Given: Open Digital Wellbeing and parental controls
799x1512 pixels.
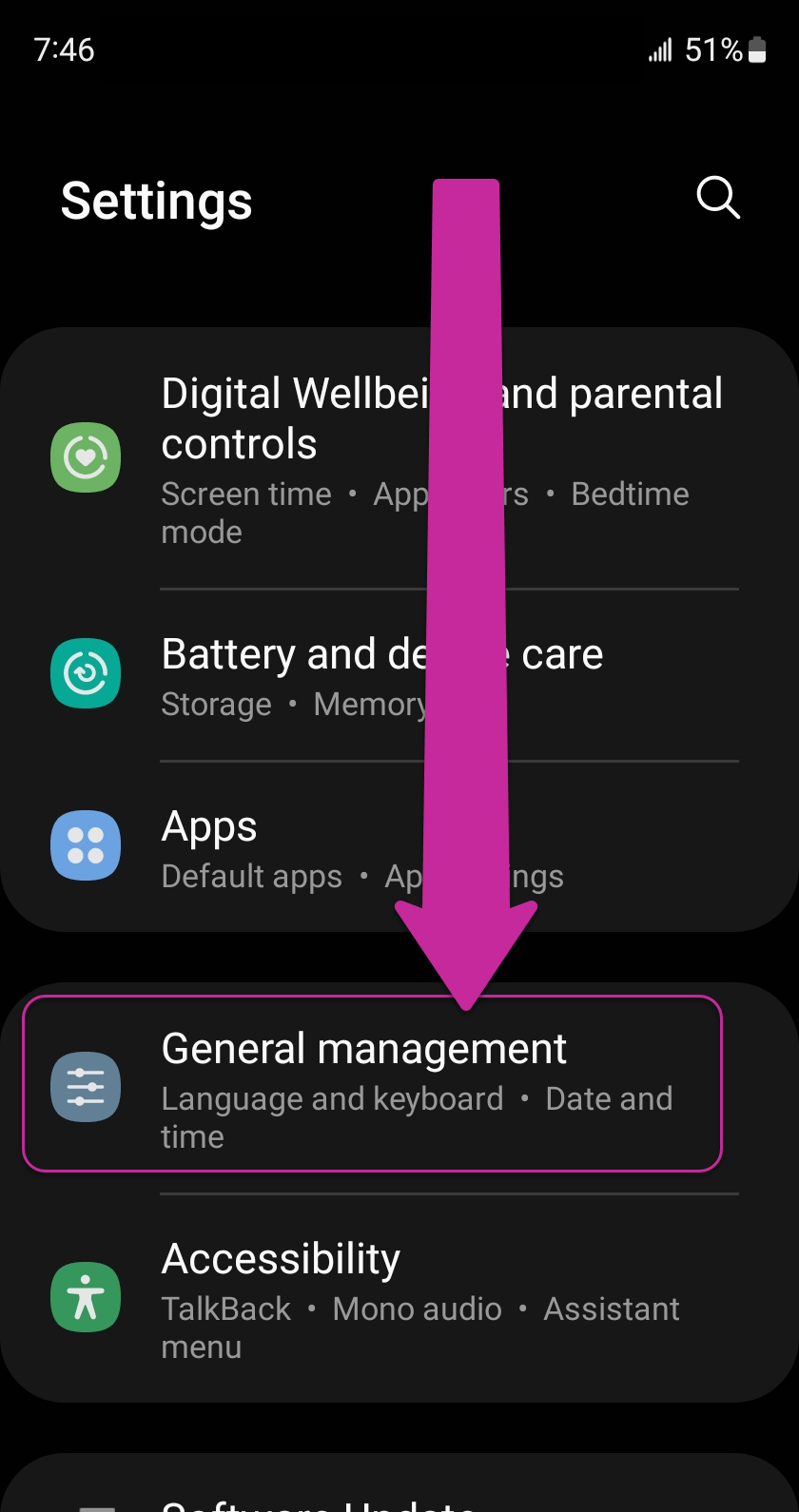Looking at the screenshot, I should click(x=399, y=459).
